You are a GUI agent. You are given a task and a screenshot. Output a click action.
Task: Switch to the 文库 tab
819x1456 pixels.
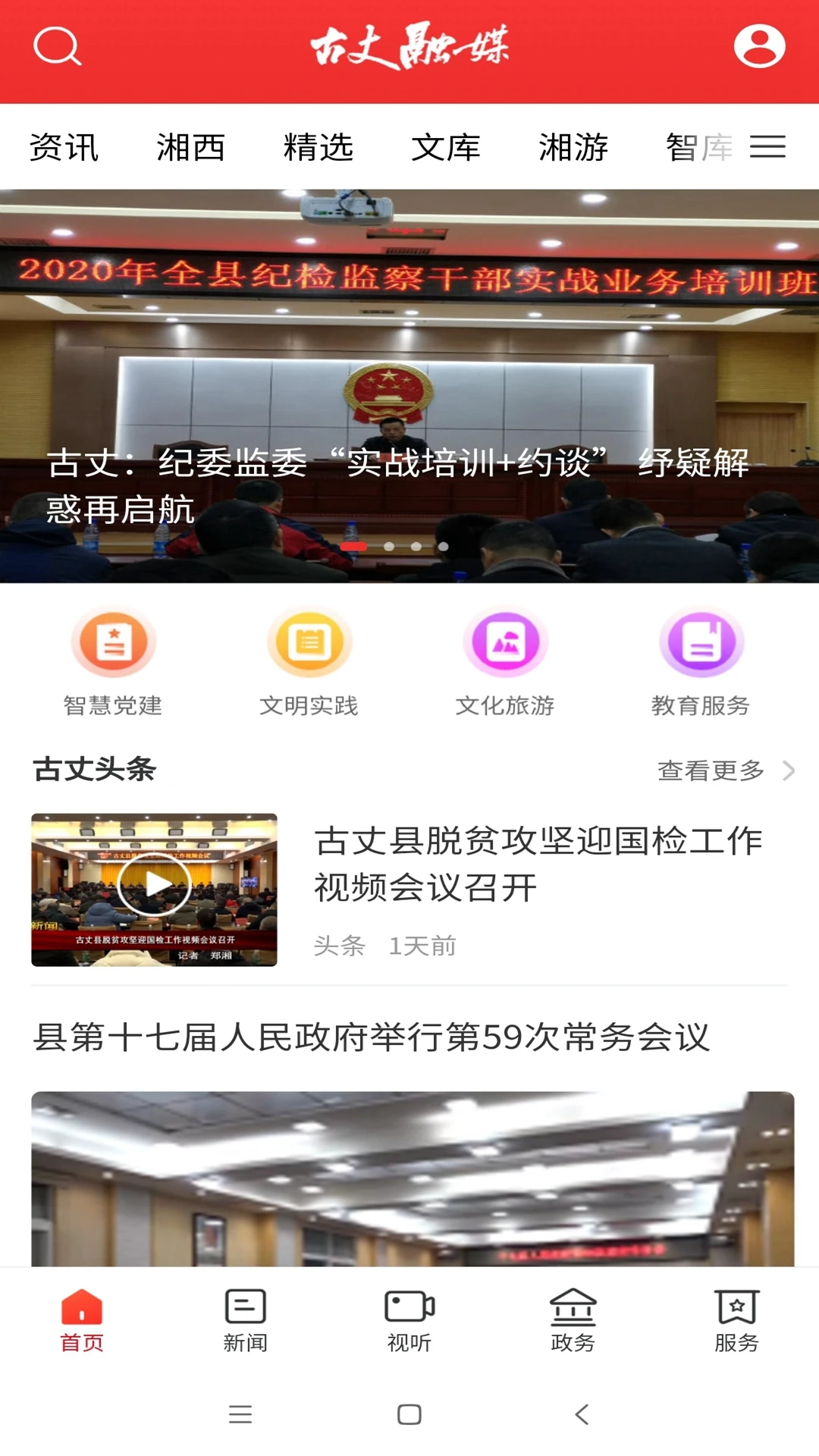pos(446,148)
